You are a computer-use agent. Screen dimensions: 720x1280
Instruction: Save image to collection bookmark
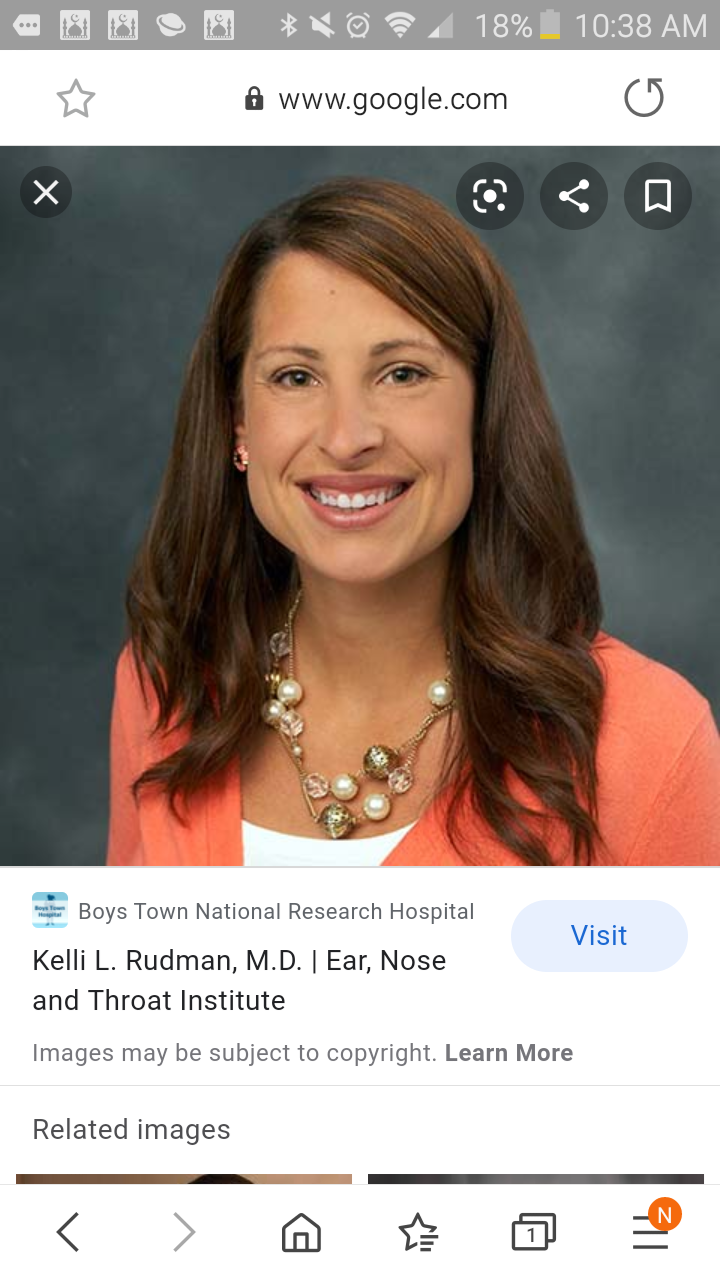658,196
